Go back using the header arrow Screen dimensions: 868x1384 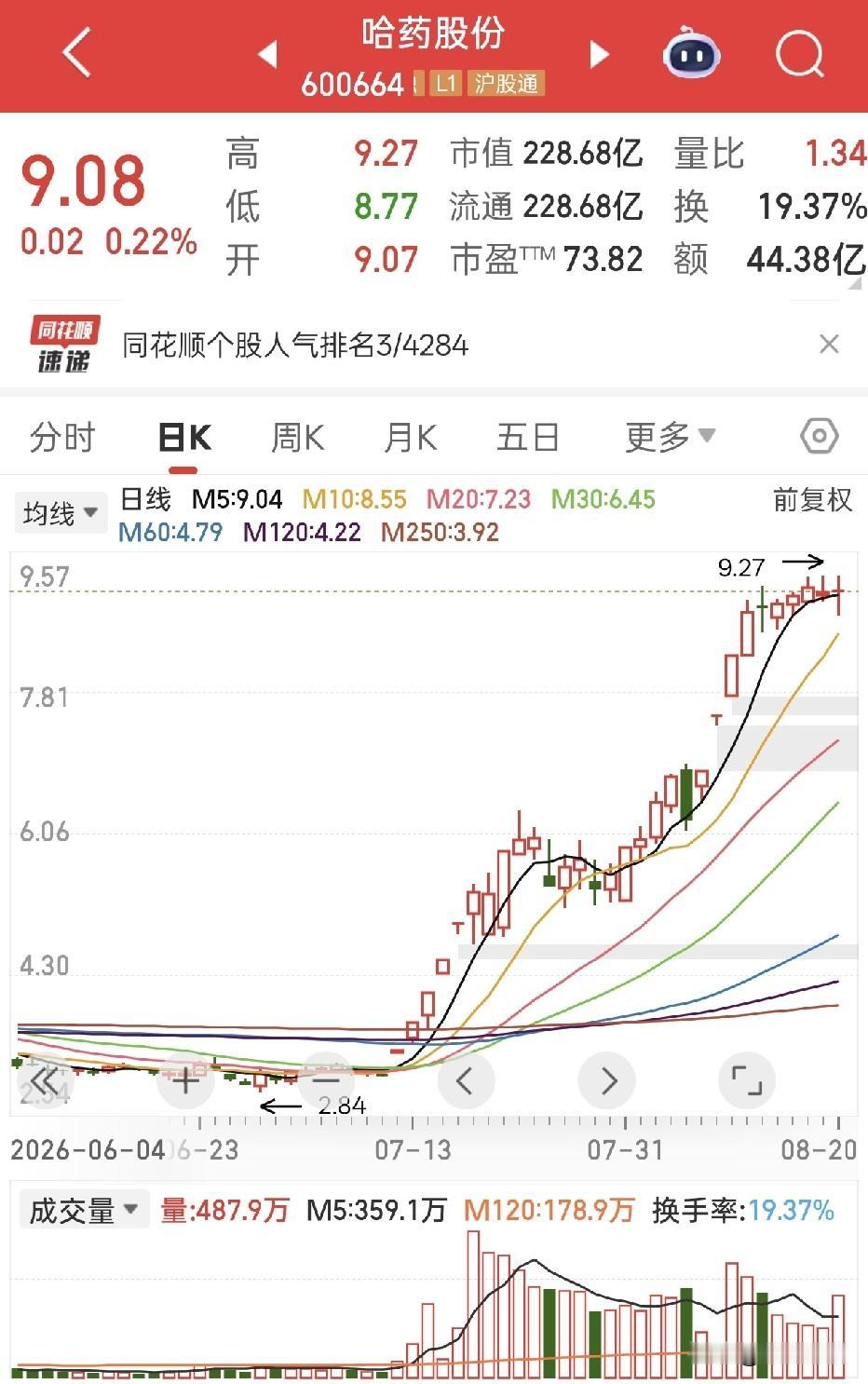point(77,52)
